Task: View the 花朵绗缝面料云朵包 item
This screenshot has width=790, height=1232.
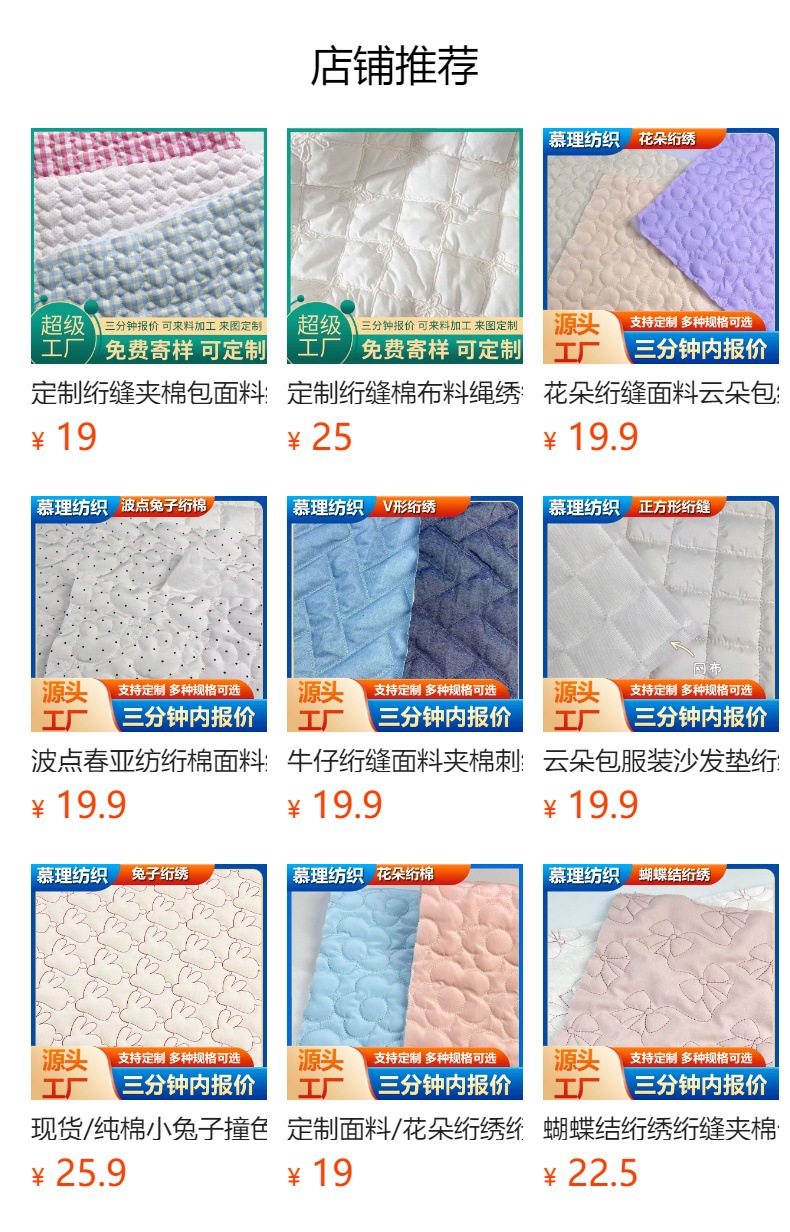Action: pos(660,246)
